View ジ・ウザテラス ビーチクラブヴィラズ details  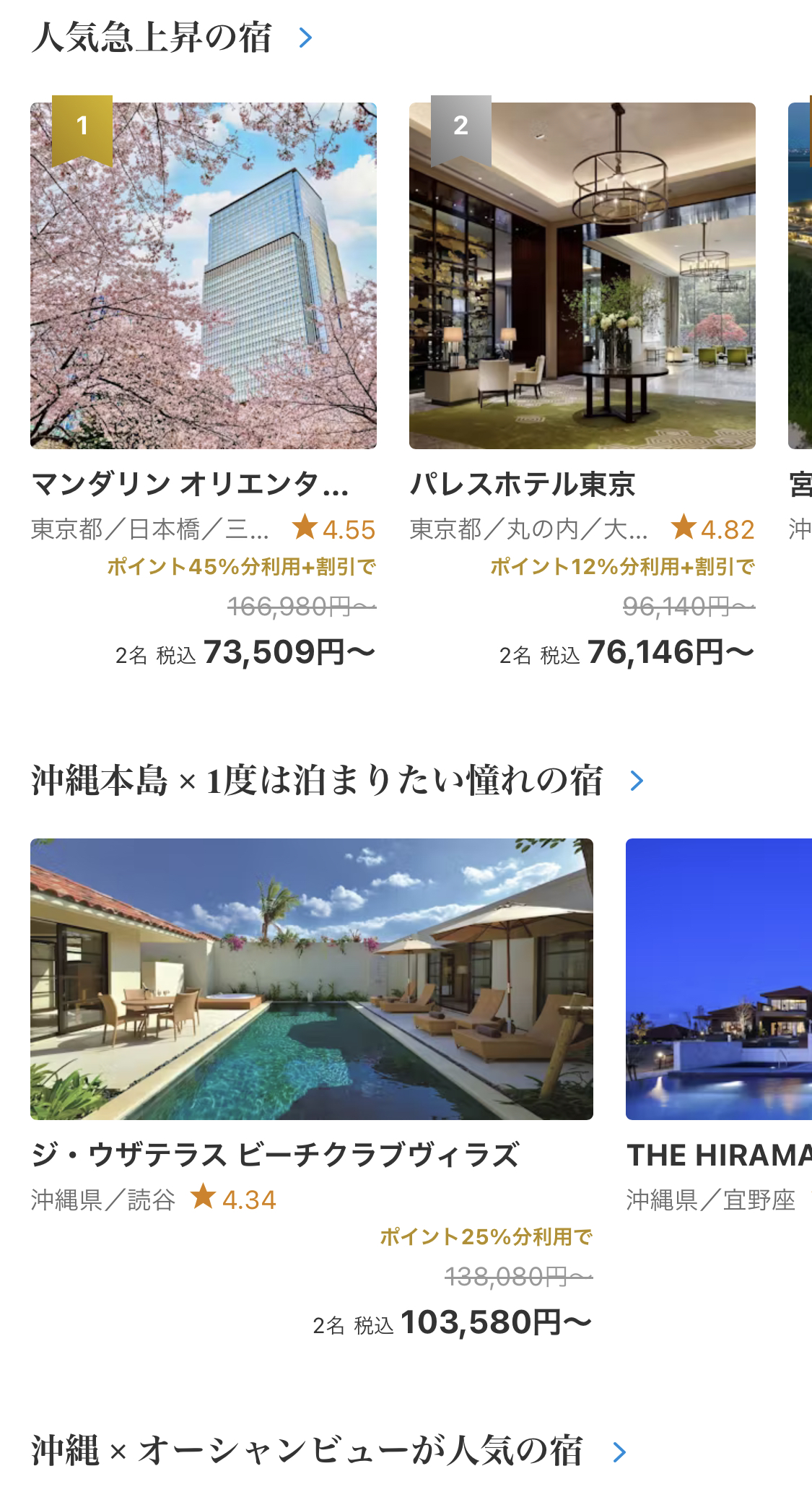coord(312,979)
